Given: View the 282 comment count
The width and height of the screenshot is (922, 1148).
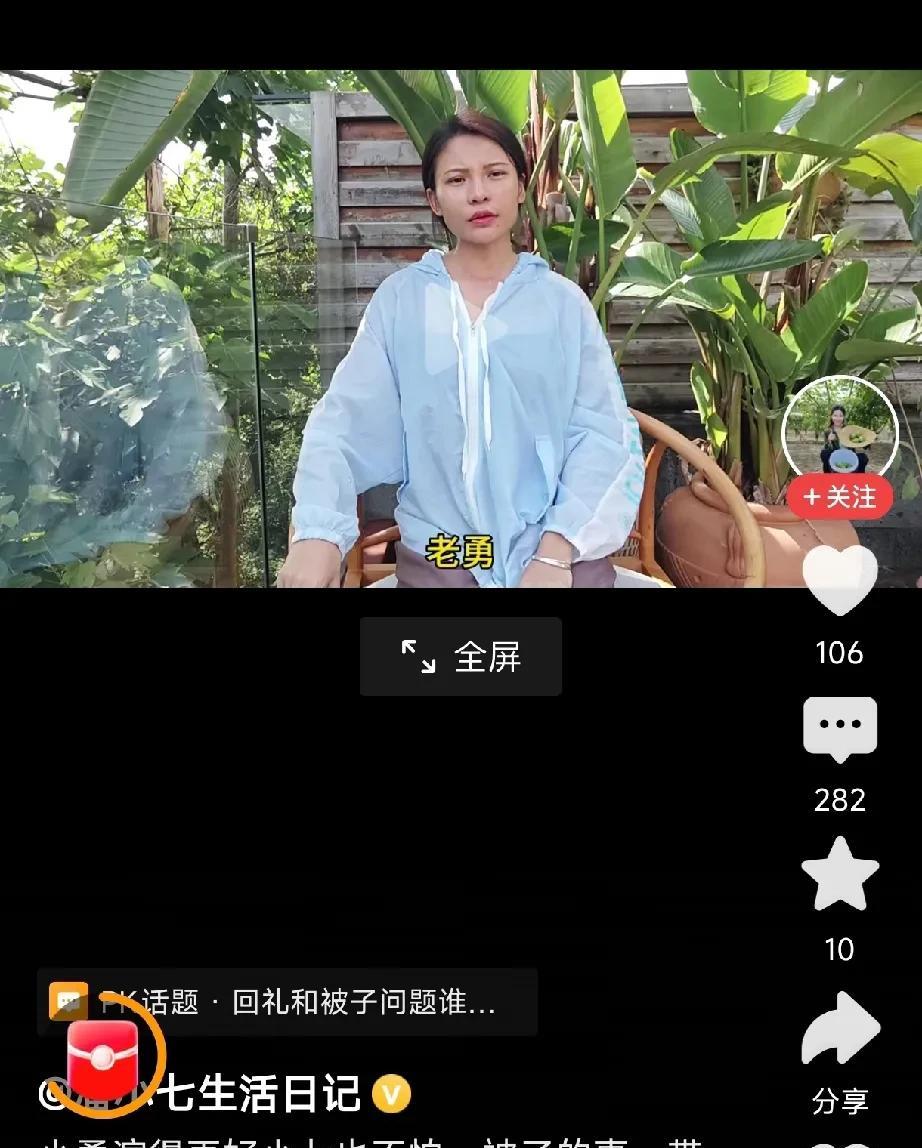Looking at the screenshot, I should click(840, 800).
